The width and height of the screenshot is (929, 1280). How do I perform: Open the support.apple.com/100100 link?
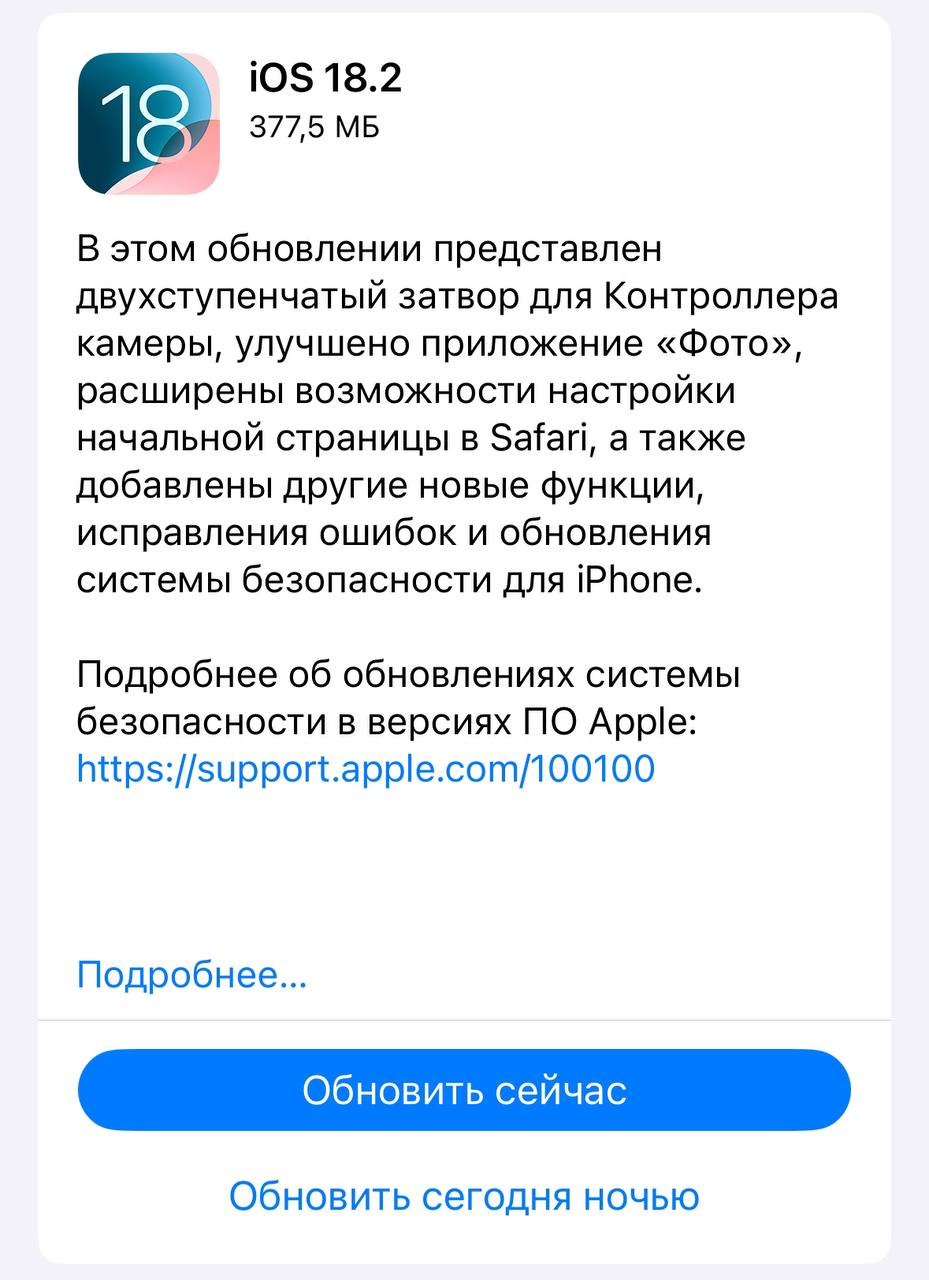366,768
